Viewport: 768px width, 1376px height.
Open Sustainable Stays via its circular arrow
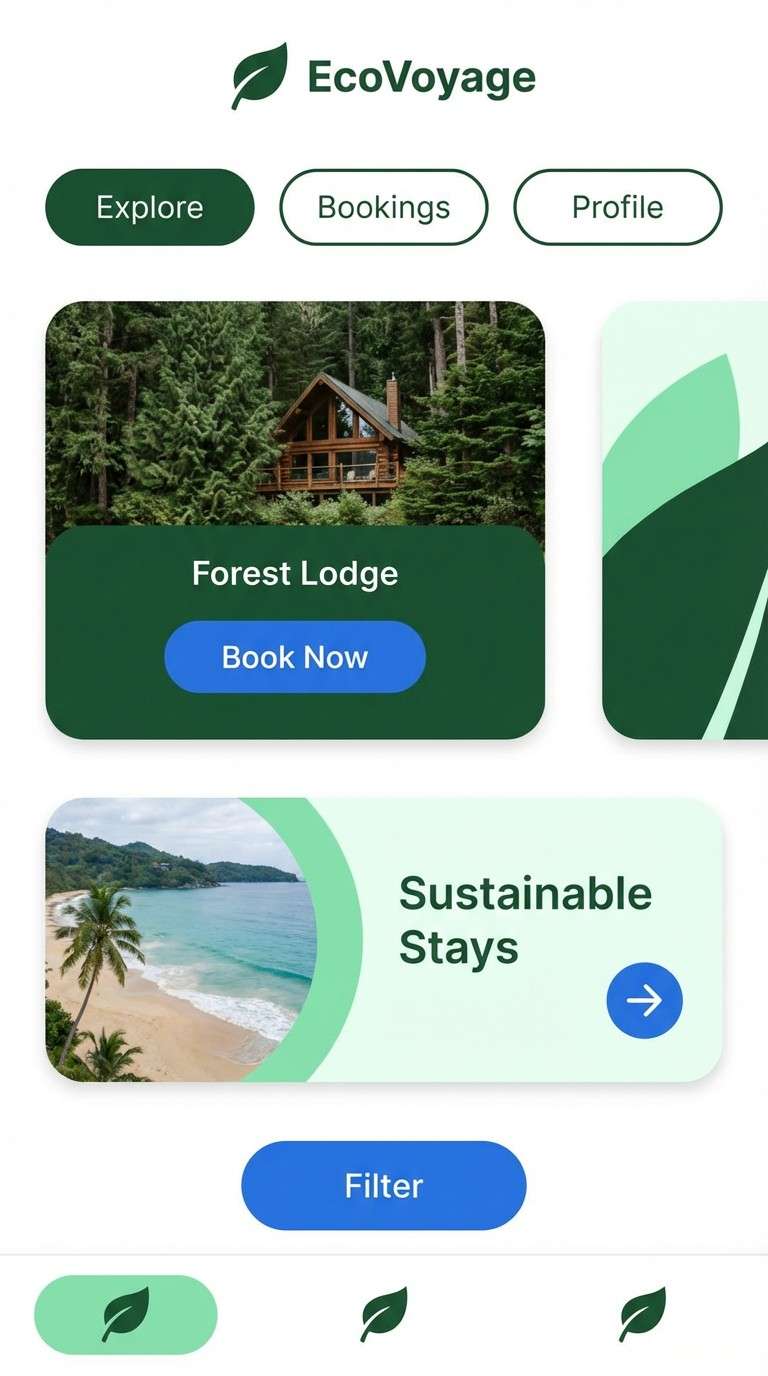[x=644, y=999]
